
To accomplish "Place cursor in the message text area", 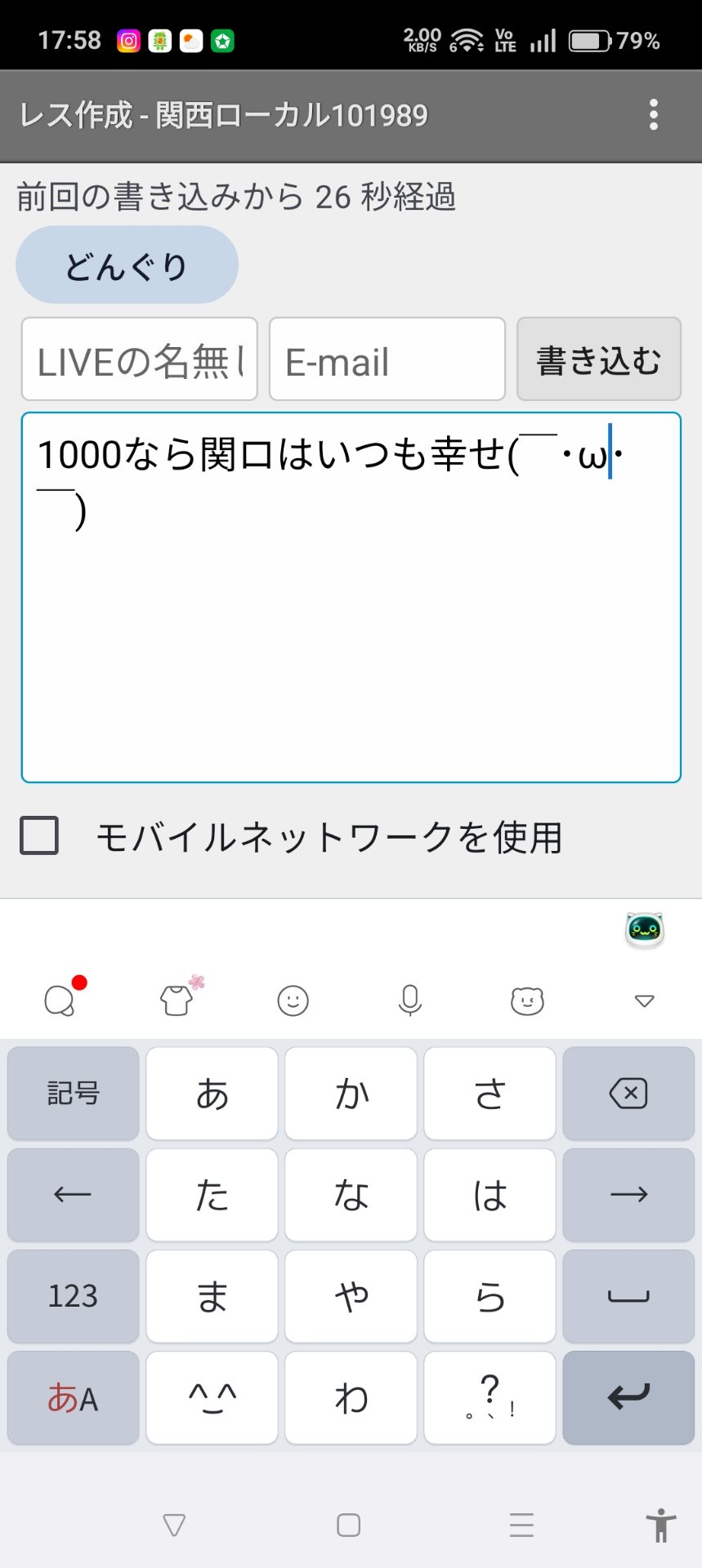I will [x=351, y=637].
